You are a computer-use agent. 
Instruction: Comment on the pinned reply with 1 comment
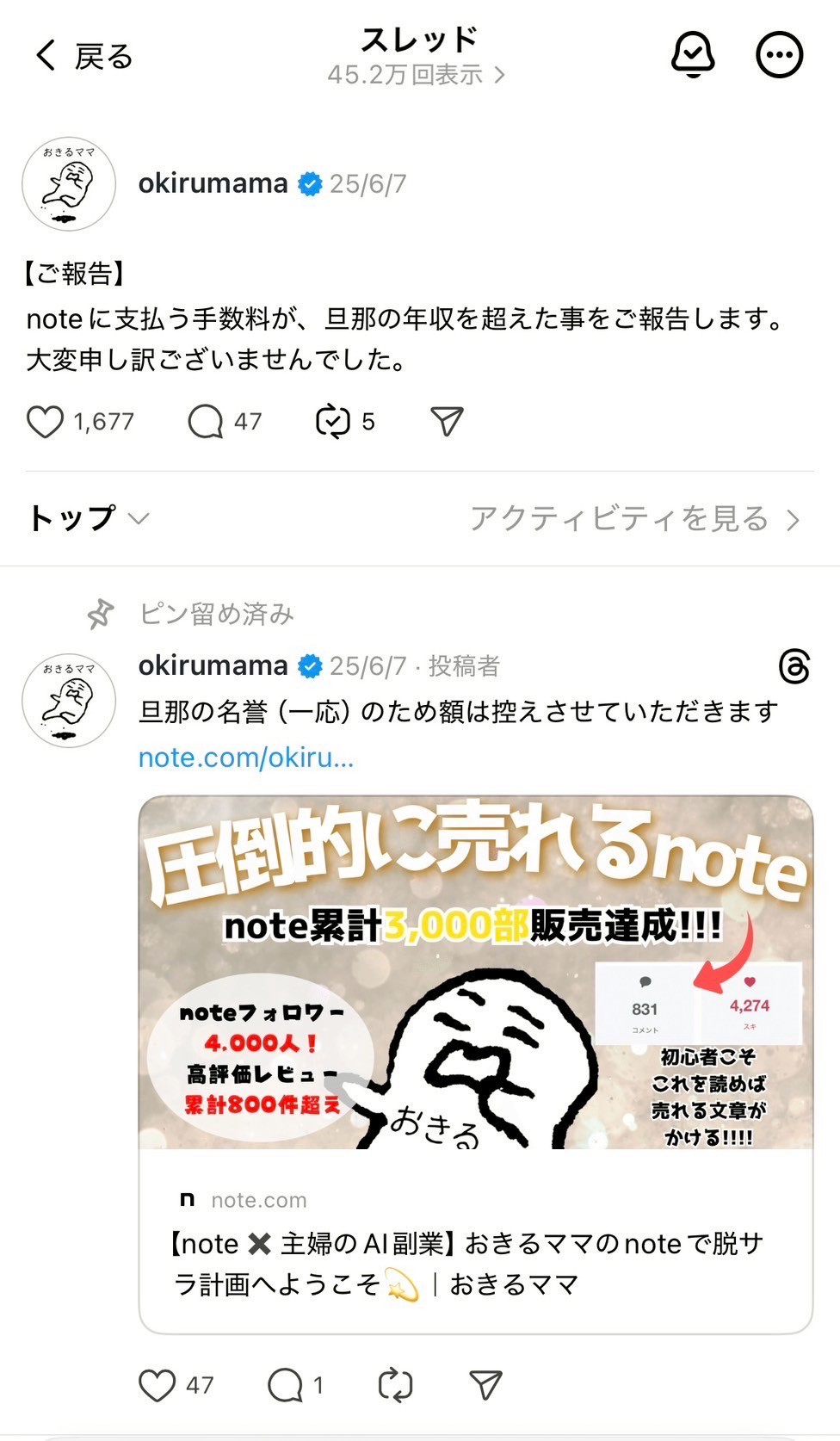point(285,1385)
